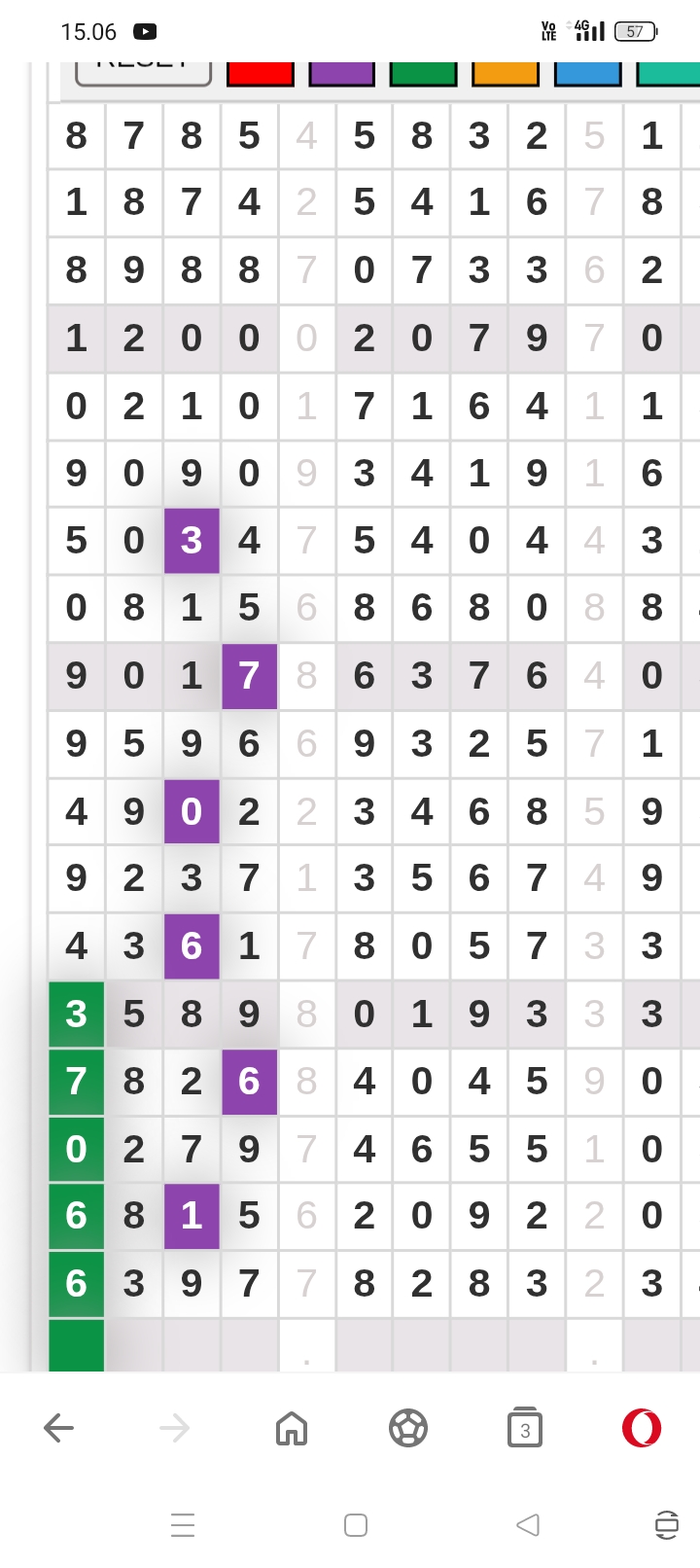Tap the purple-highlighted cell showing 7

[249, 676]
